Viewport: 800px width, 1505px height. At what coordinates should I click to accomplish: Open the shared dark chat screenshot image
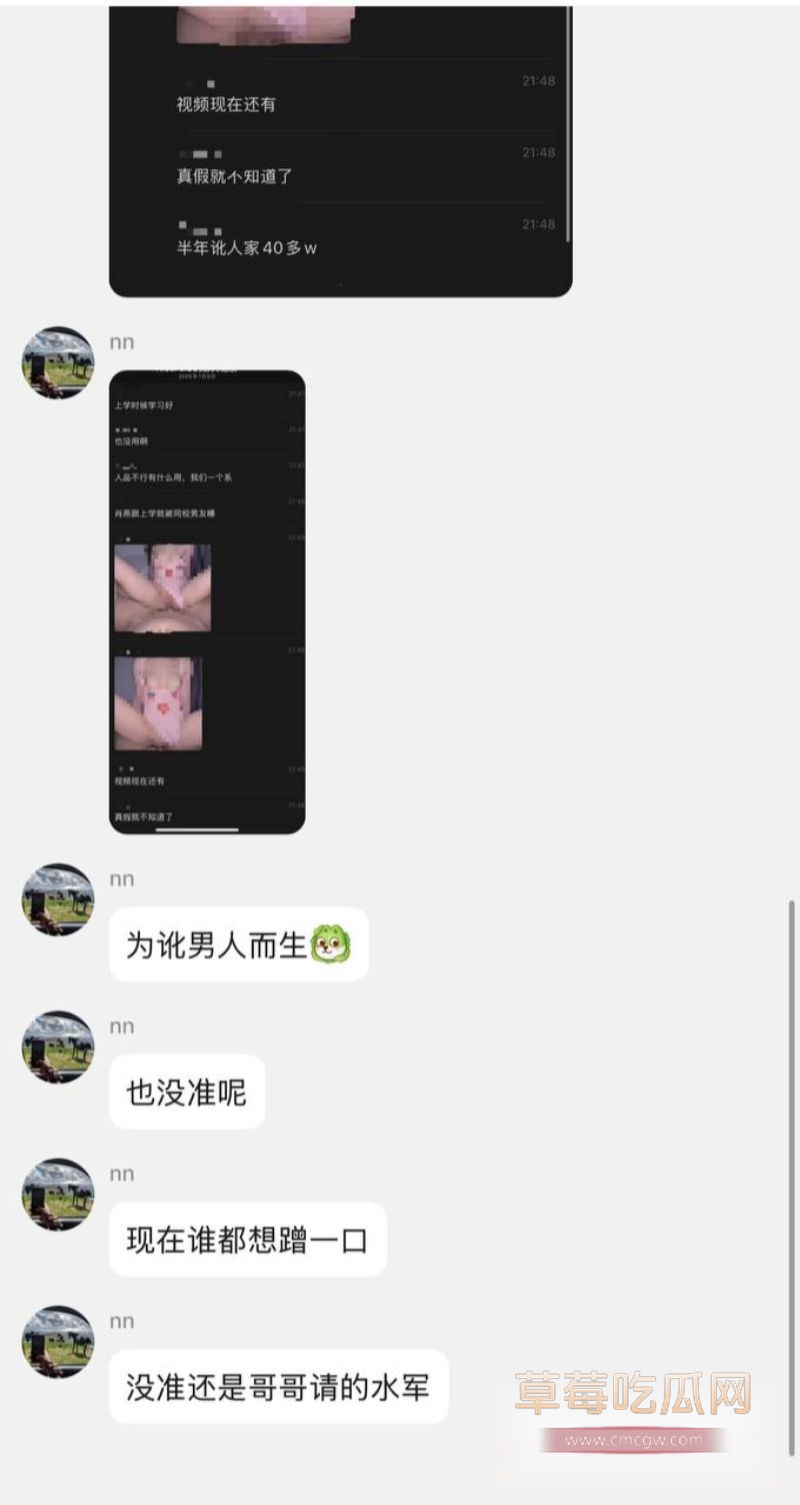pos(208,600)
